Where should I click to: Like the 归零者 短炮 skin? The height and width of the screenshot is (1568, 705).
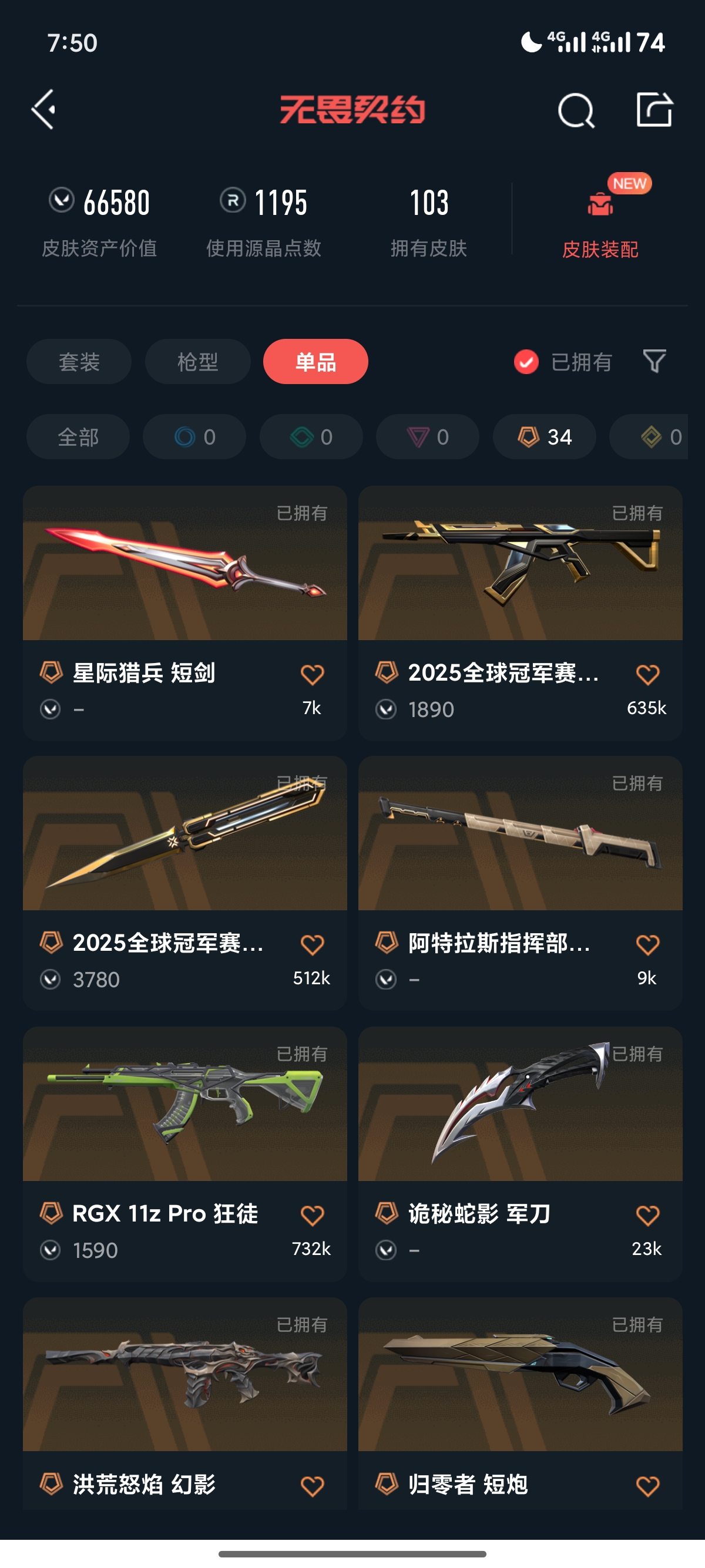coord(647,1486)
